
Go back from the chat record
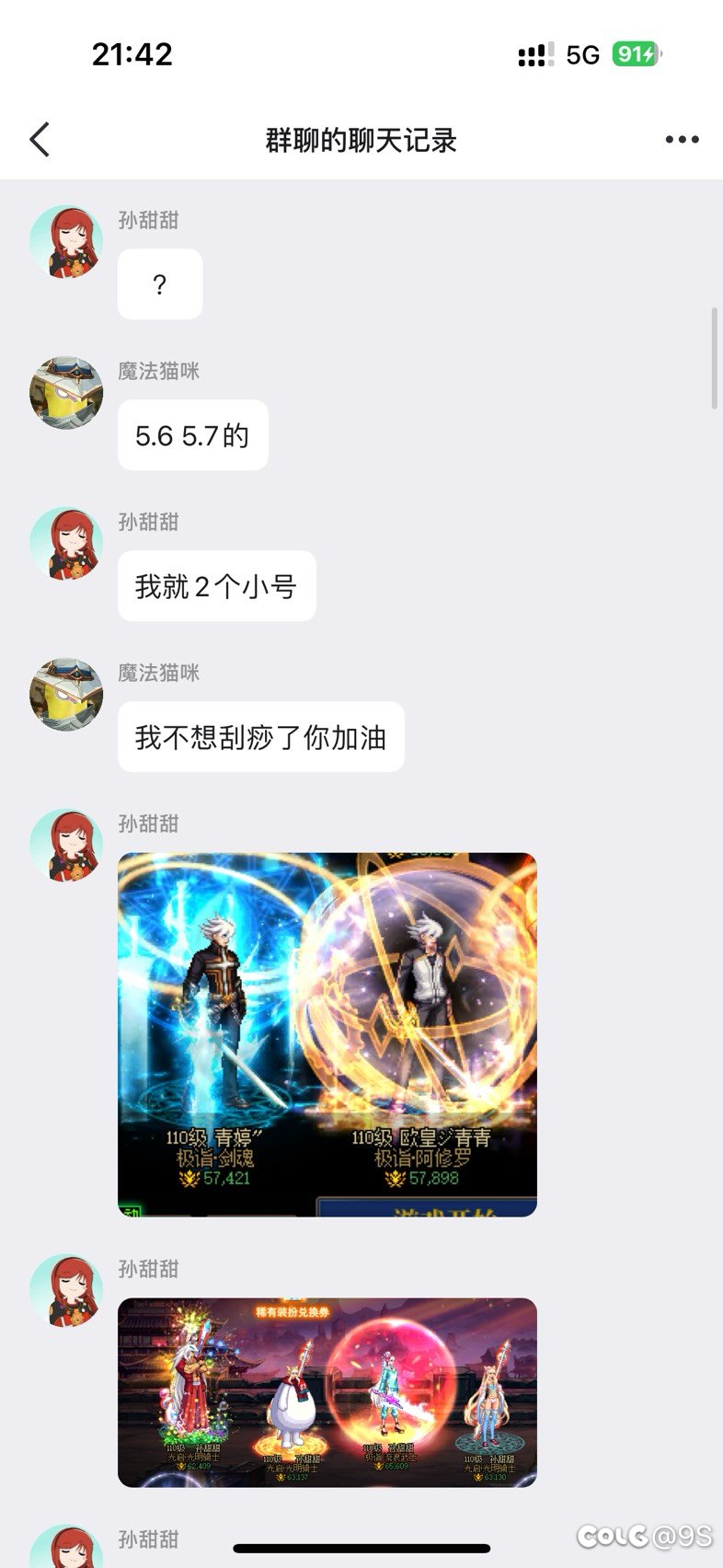40,140
